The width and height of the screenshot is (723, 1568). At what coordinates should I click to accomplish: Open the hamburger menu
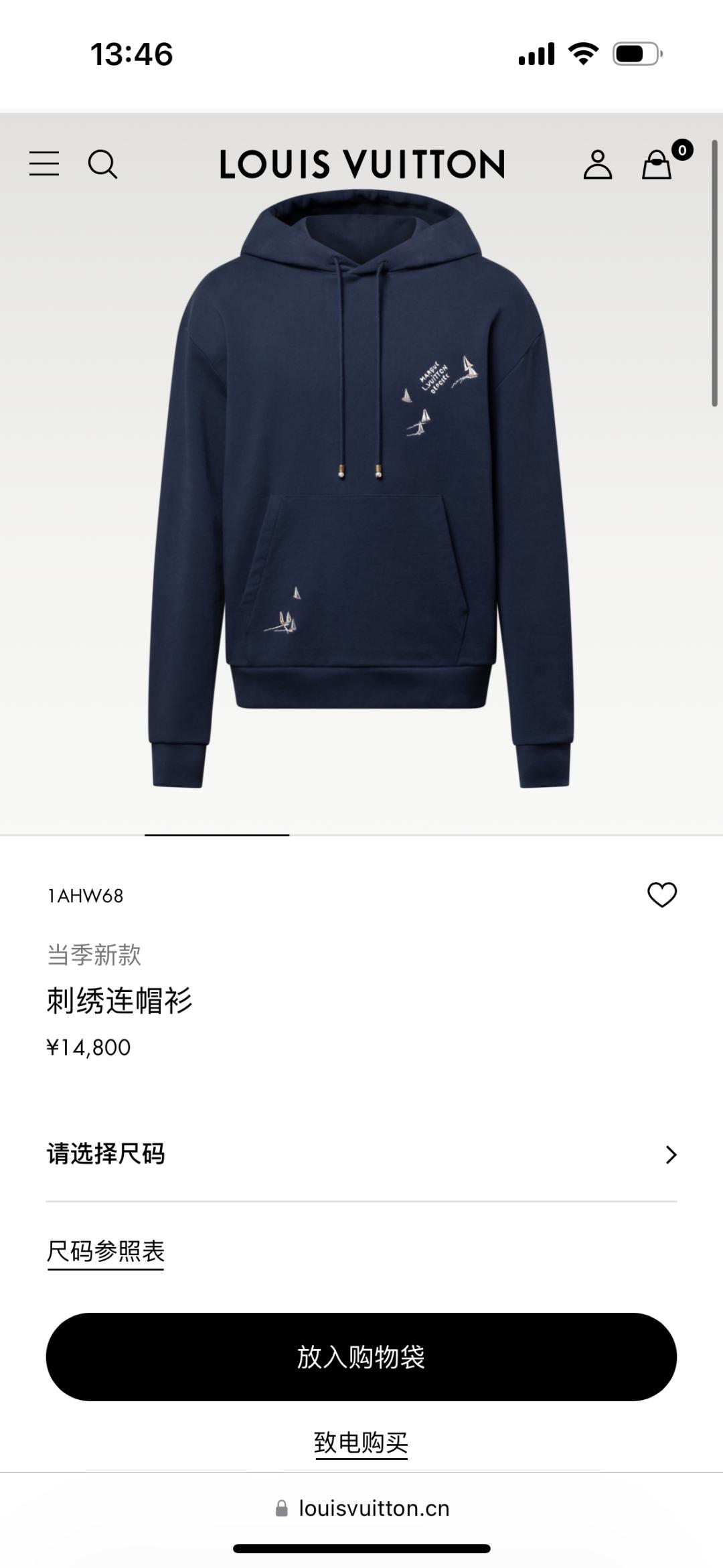click(x=44, y=163)
